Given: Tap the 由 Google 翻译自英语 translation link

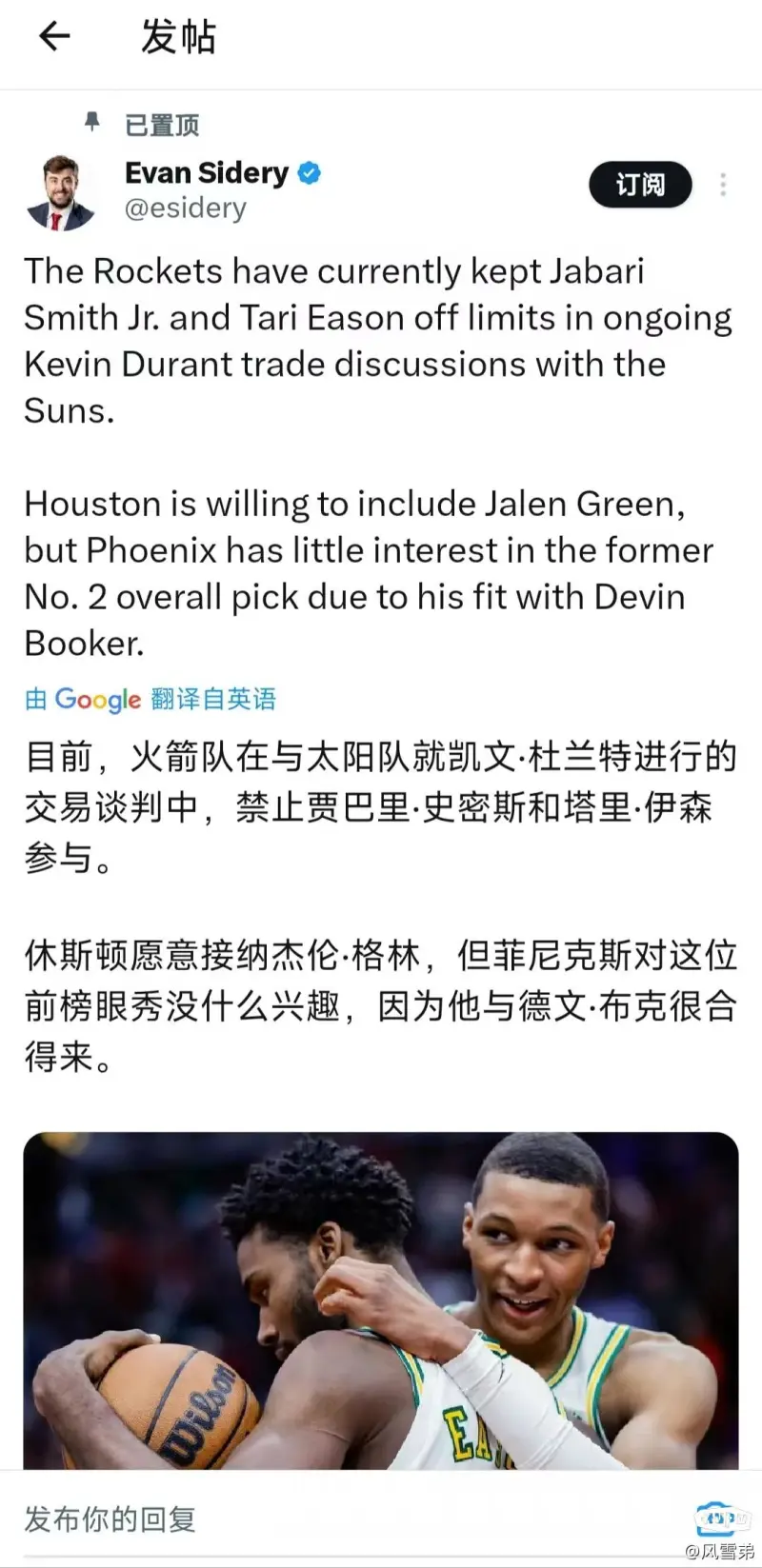Looking at the screenshot, I should (150, 700).
